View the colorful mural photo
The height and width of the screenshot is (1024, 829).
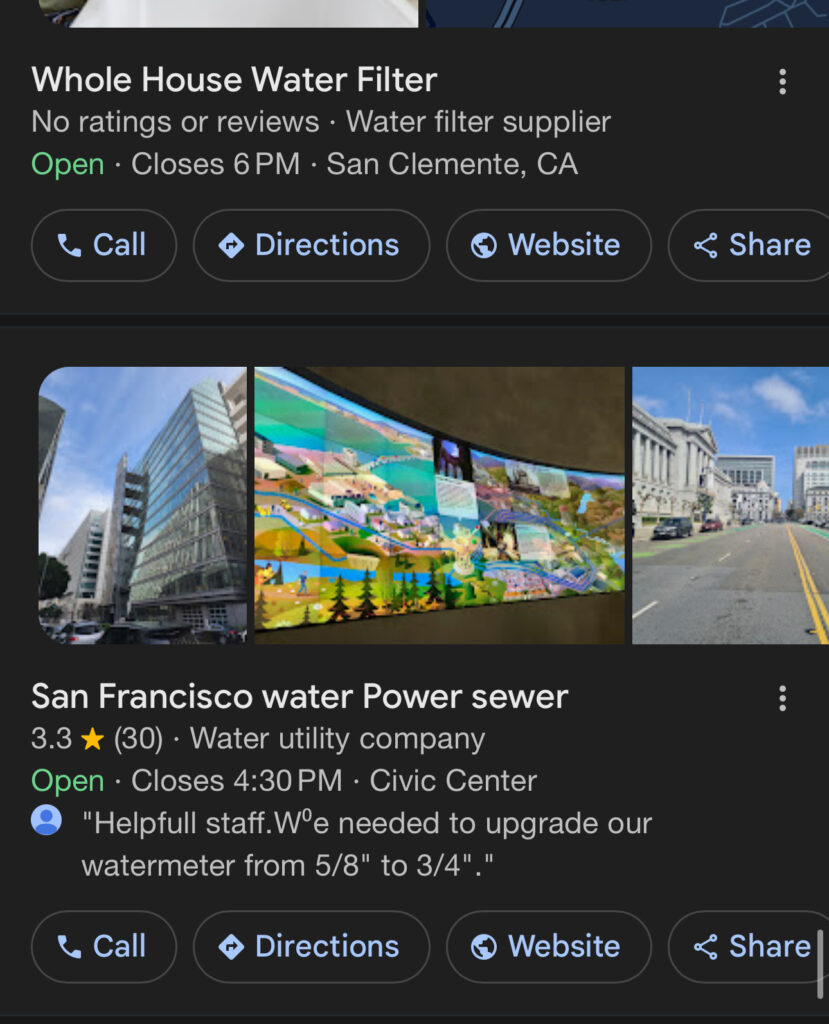coord(439,505)
